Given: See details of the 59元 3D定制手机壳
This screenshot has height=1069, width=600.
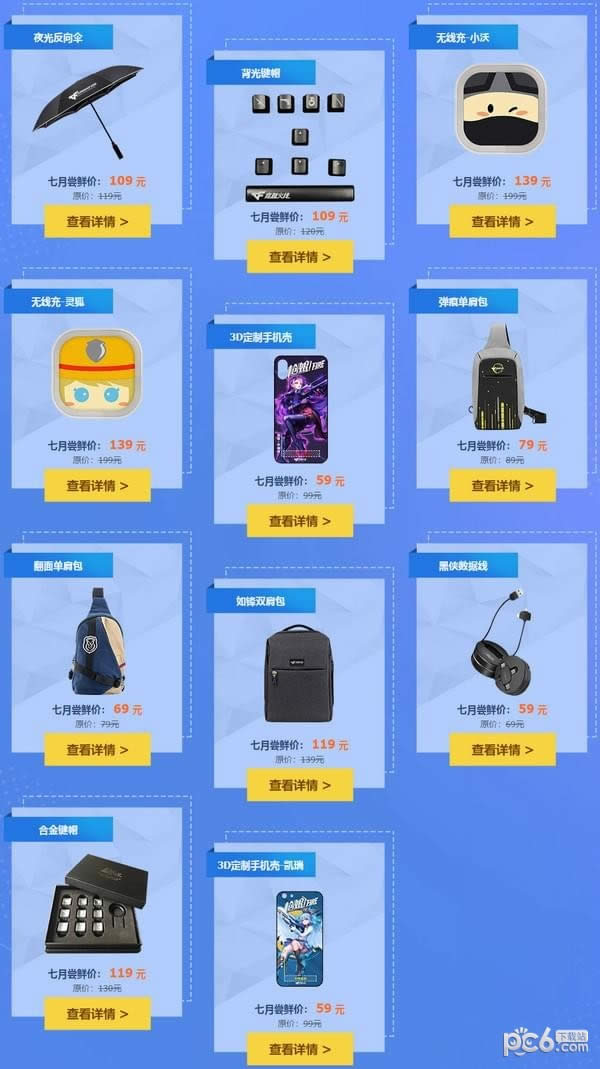Looking at the screenshot, I should click(x=300, y=521).
